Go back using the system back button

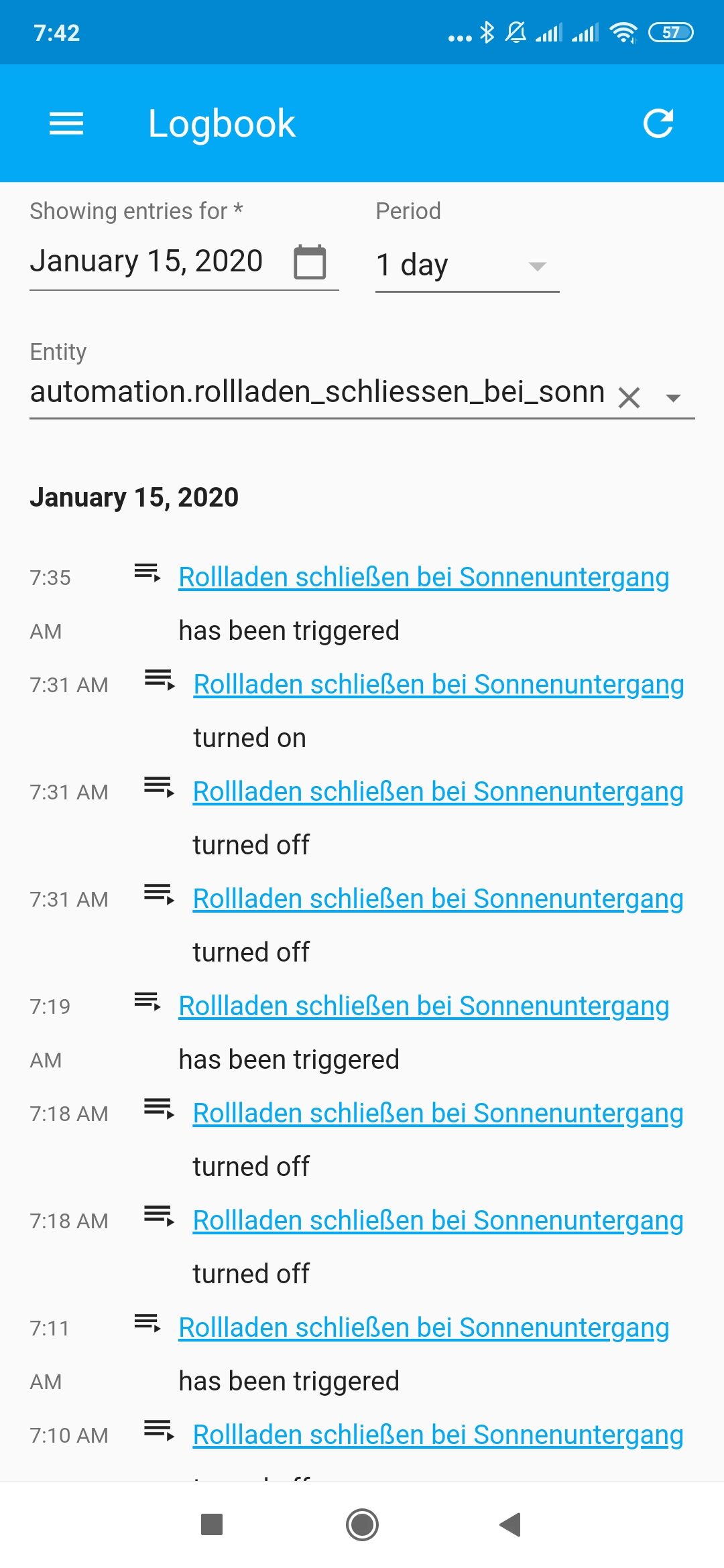tap(510, 1524)
